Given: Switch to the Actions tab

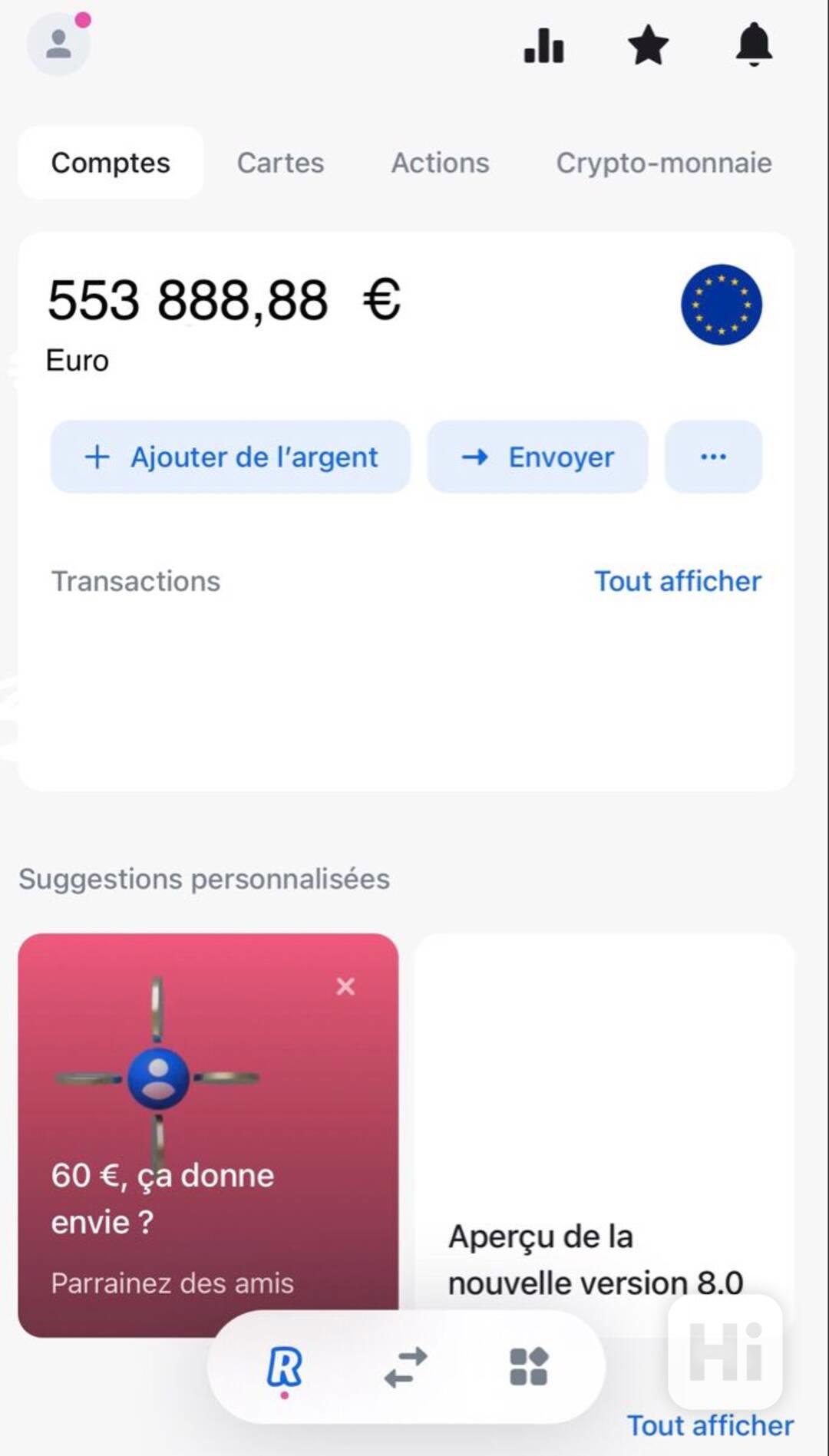Looking at the screenshot, I should tap(440, 163).
